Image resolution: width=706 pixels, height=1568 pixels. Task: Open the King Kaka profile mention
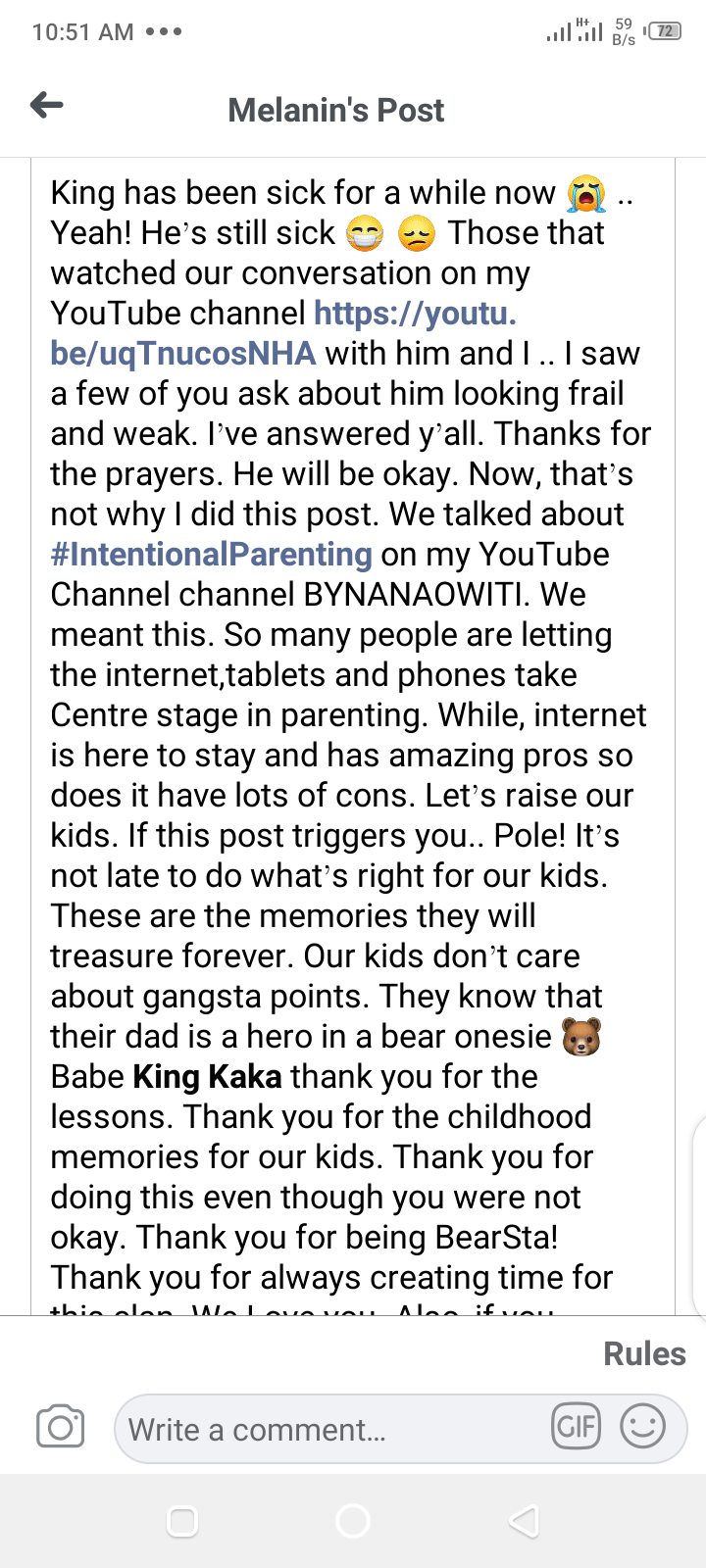point(207,1076)
